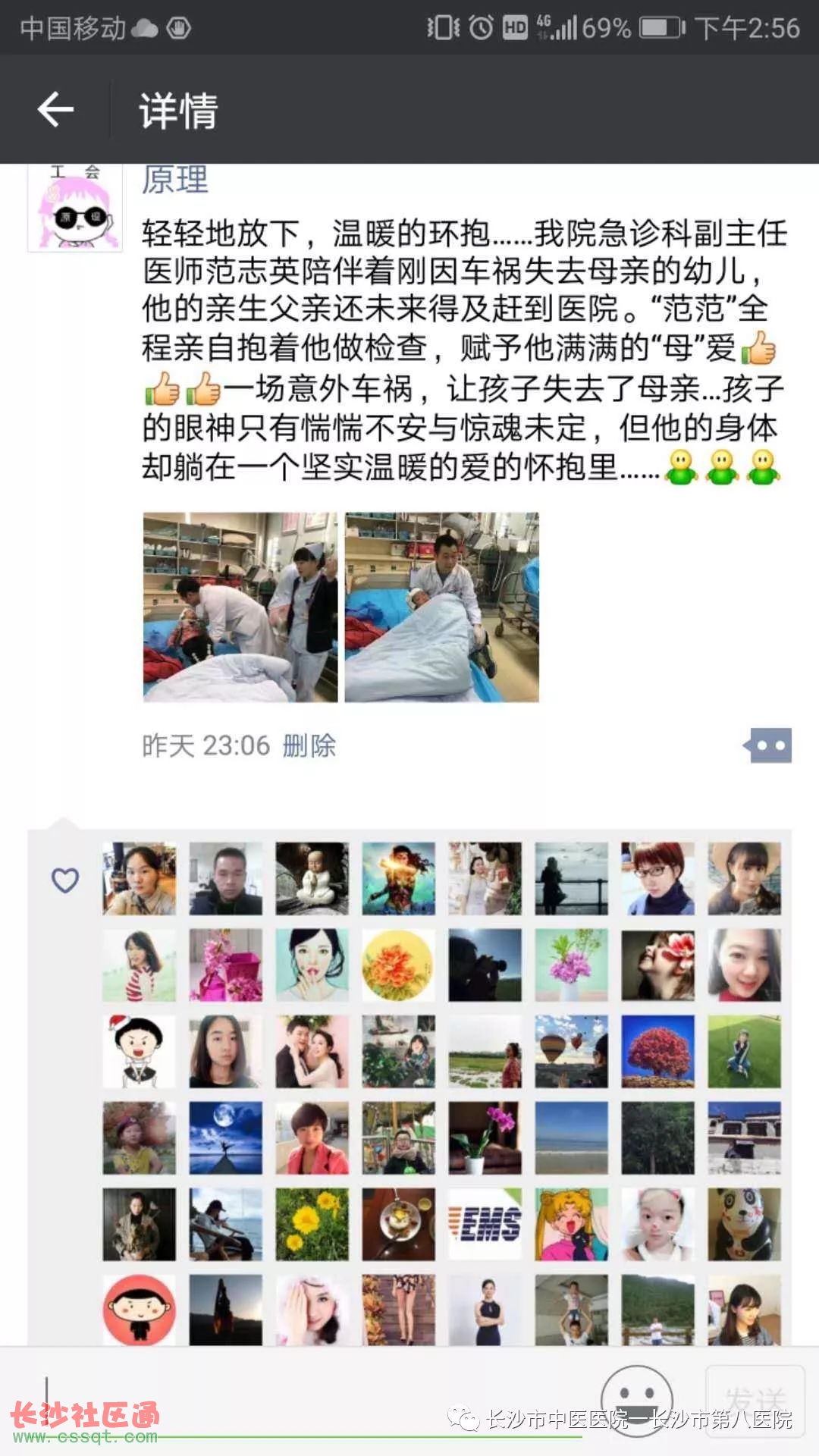819x1456 pixels.
Task: View the first photo with the nurse
Action: [x=240, y=607]
